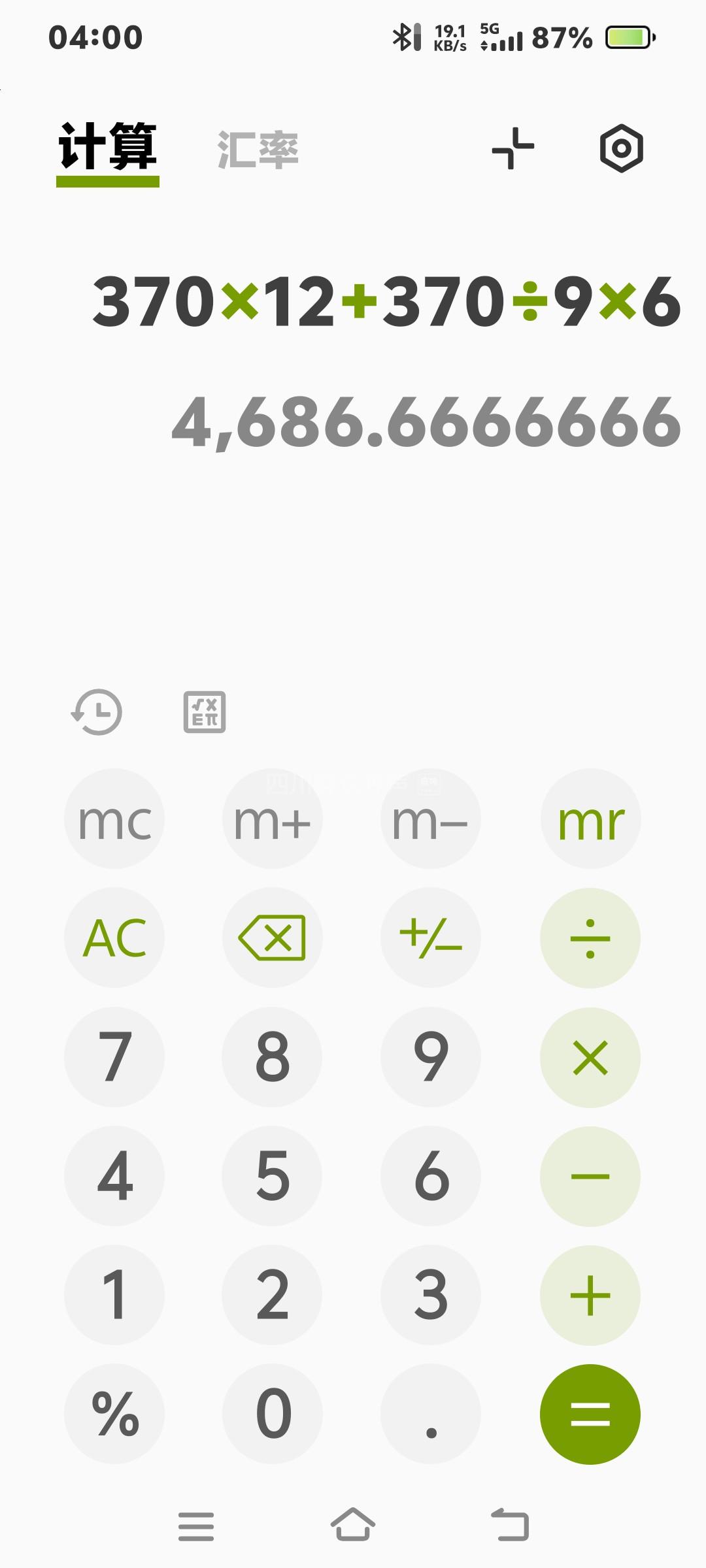The height and width of the screenshot is (1568, 706).
Task: Toggle the sign with +/− key
Action: click(x=431, y=938)
